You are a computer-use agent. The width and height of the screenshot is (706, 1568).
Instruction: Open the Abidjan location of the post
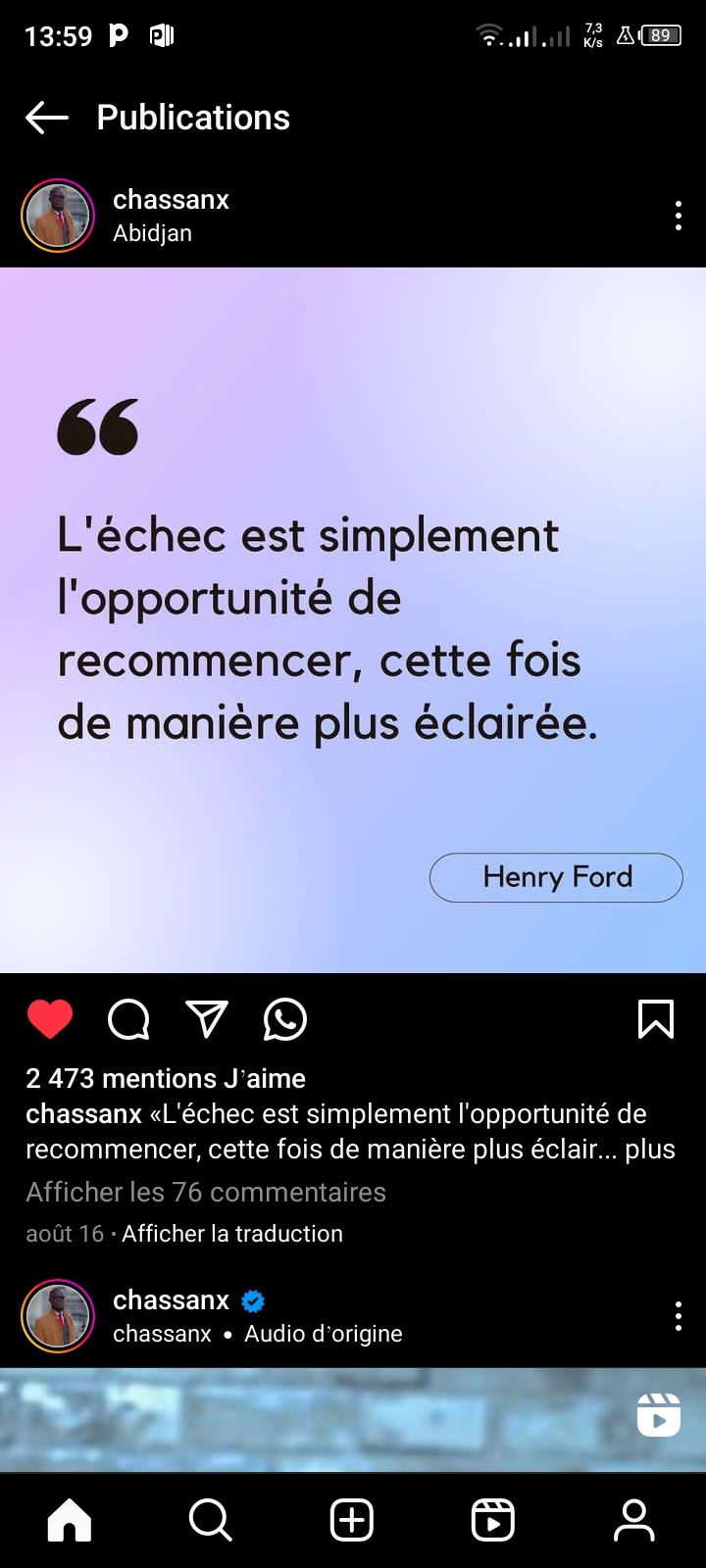[x=152, y=233]
